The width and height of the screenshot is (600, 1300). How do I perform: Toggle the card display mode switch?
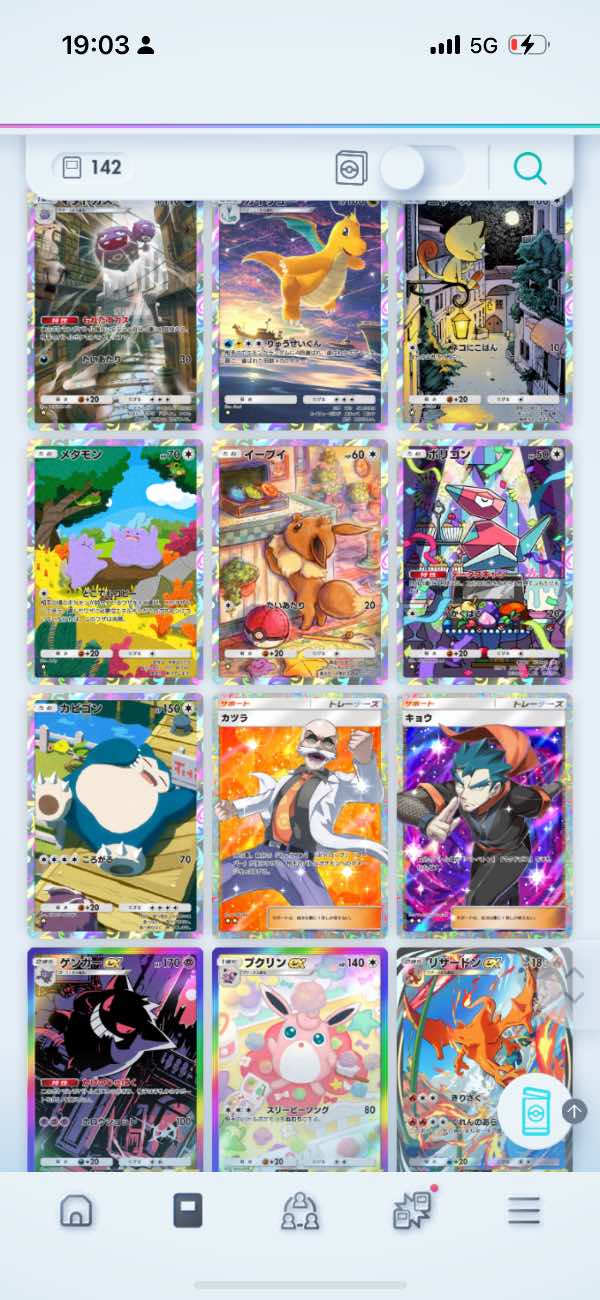[422, 168]
